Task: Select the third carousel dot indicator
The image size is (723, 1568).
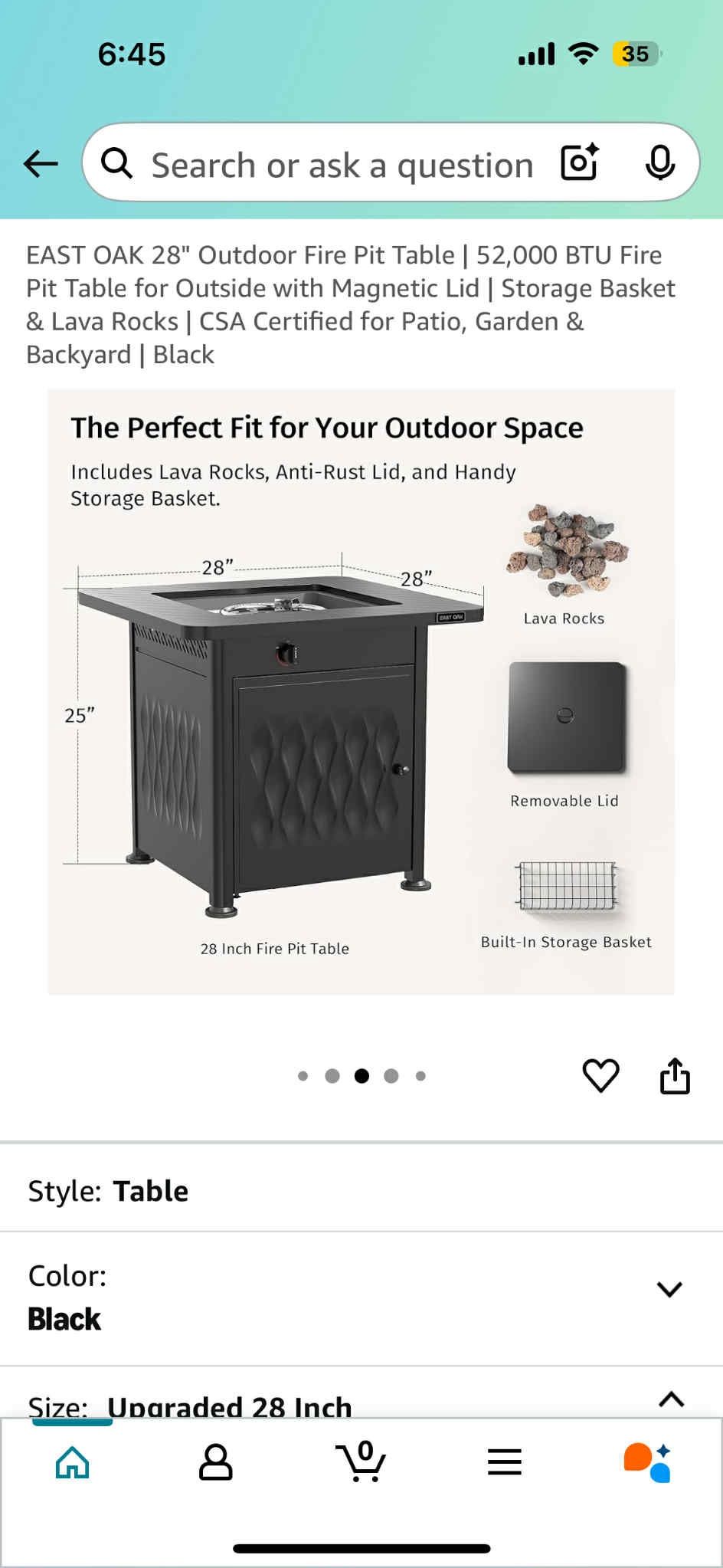Action: 361,1075
